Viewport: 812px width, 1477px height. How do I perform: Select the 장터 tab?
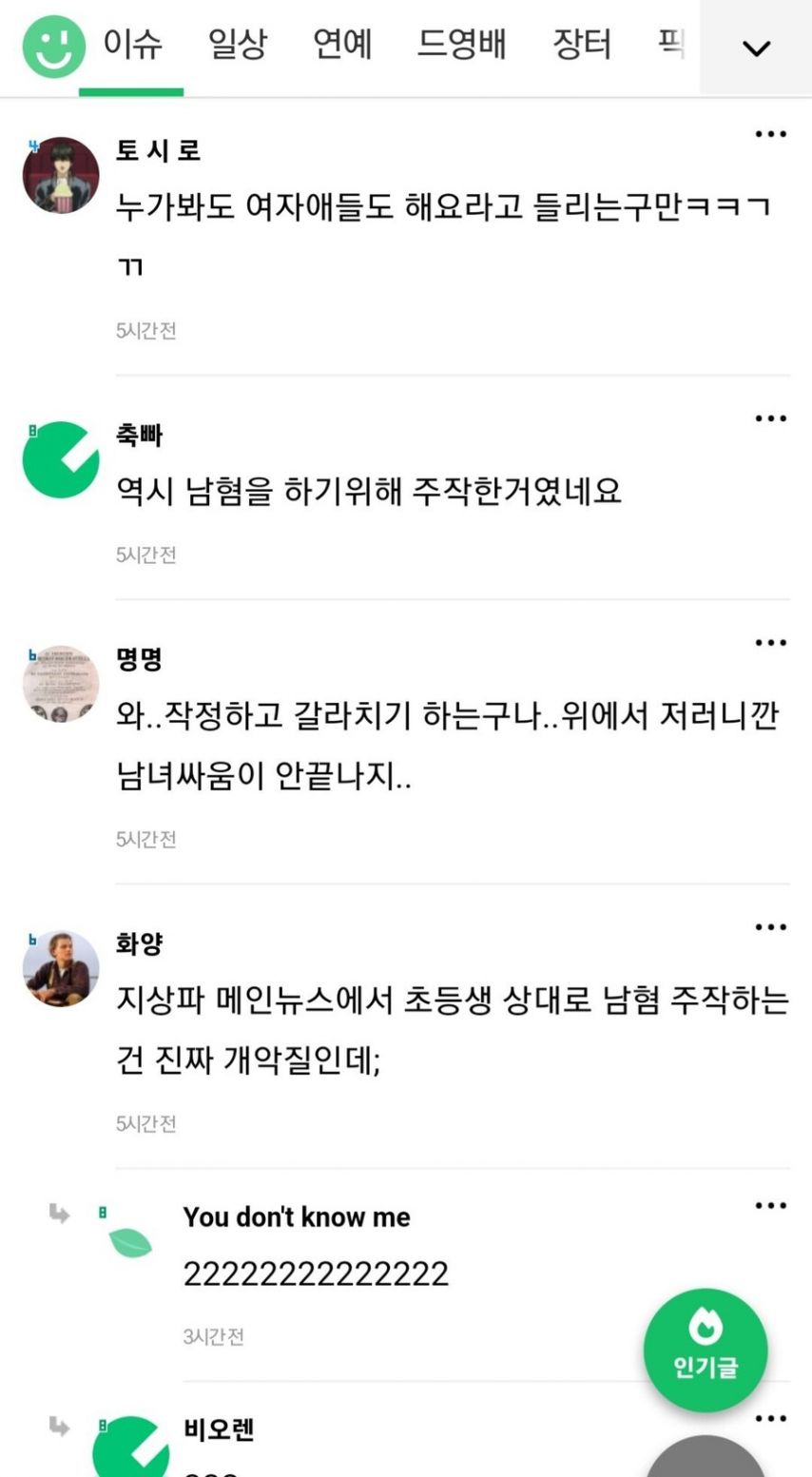581,45
